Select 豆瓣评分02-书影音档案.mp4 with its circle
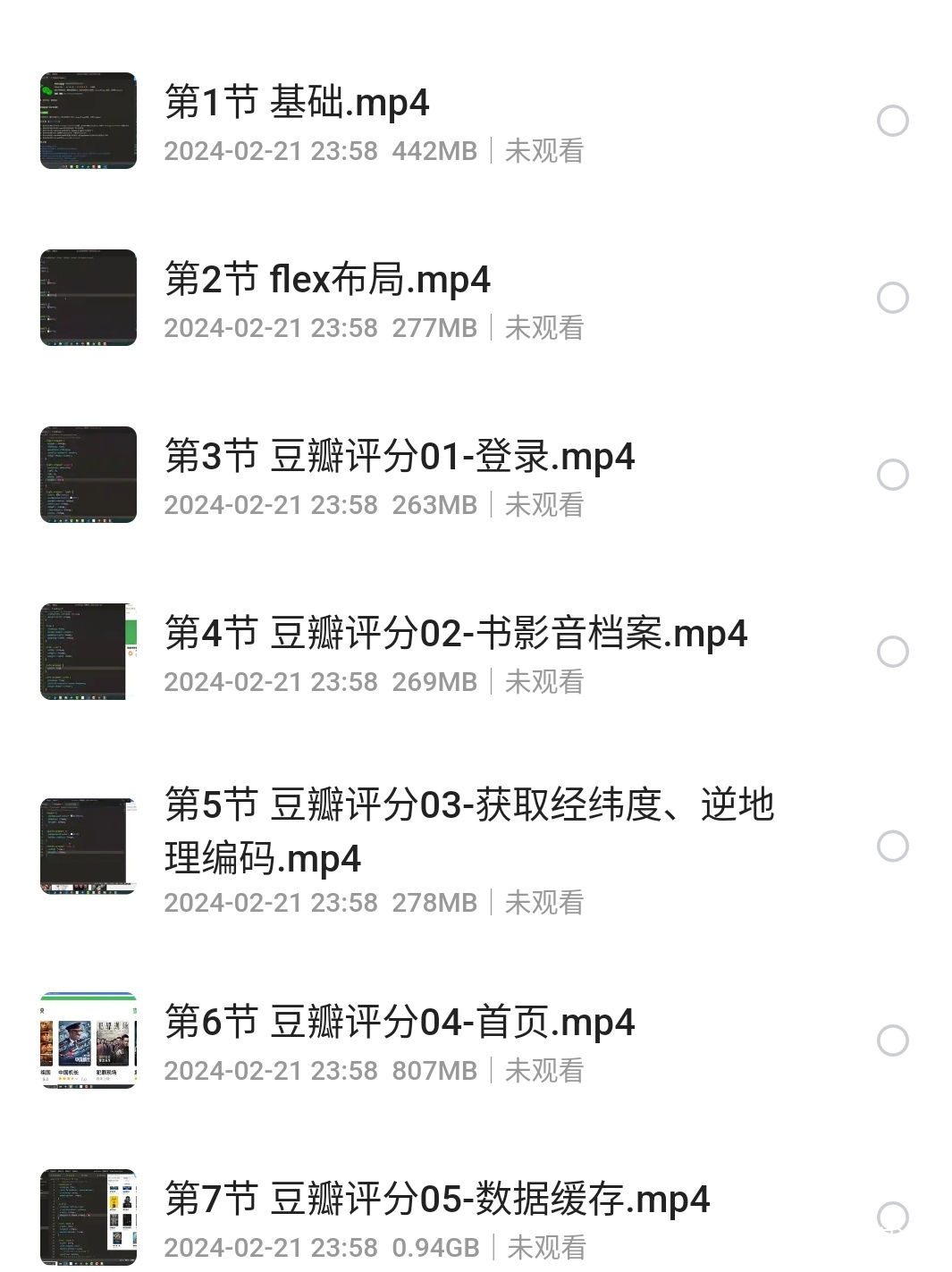 point(892,652)
